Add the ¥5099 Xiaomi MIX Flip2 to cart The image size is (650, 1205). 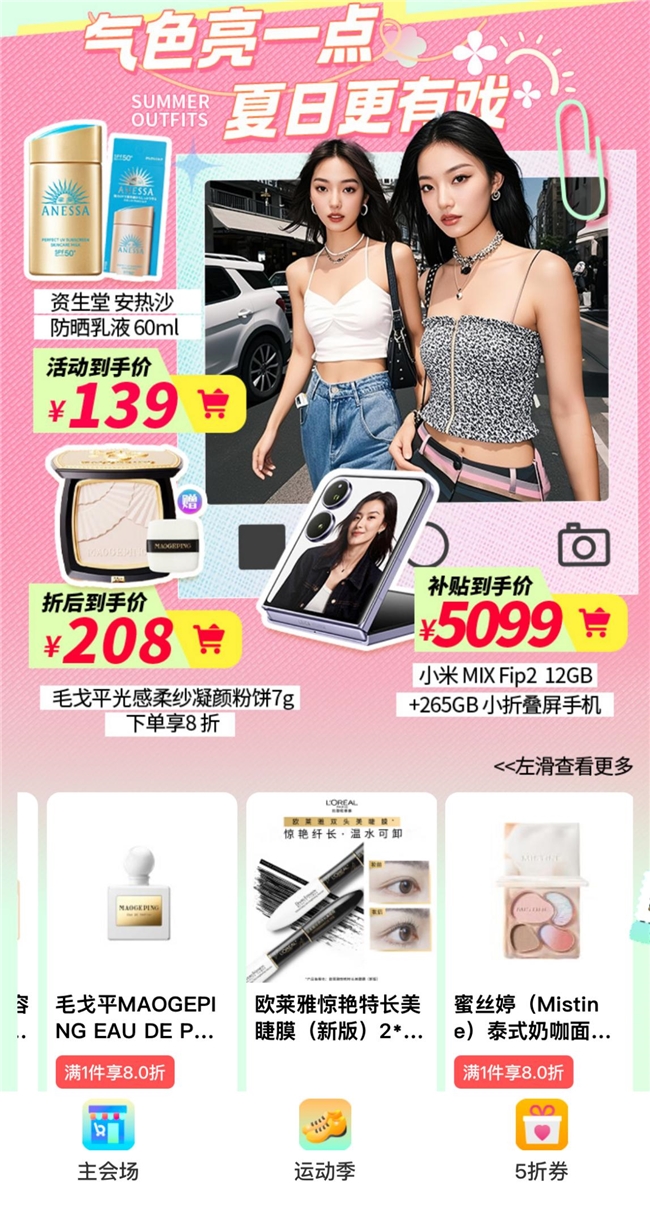[595, 622]
